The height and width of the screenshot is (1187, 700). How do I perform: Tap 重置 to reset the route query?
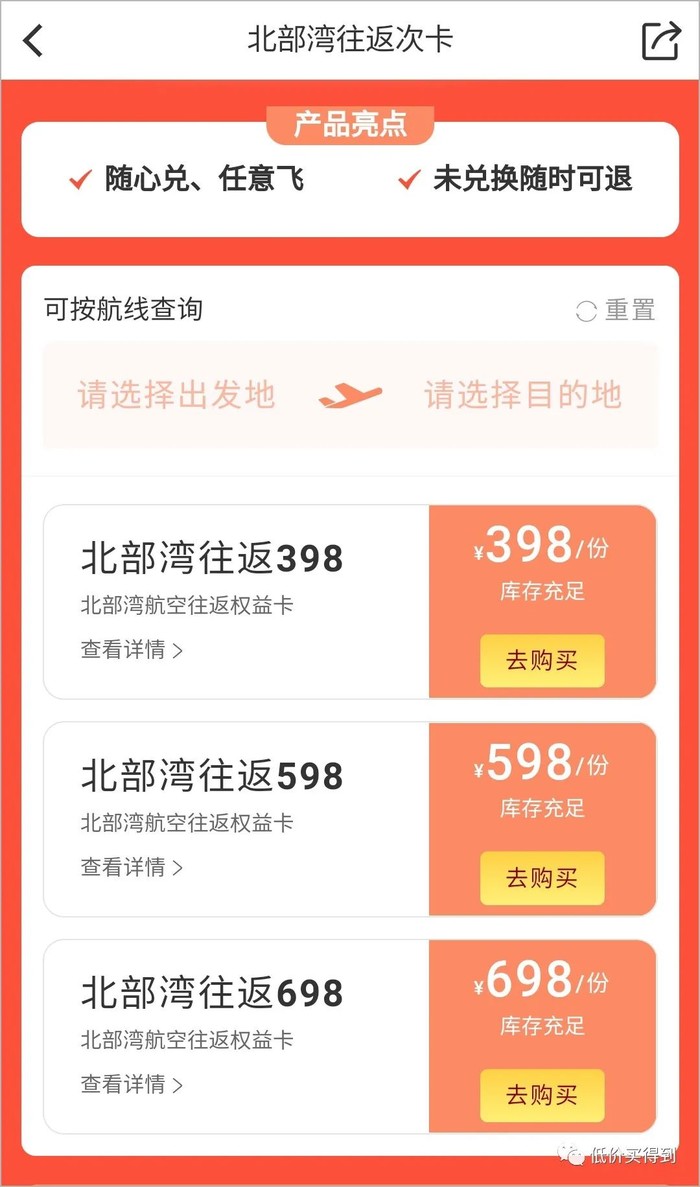(x=616, y=311)
